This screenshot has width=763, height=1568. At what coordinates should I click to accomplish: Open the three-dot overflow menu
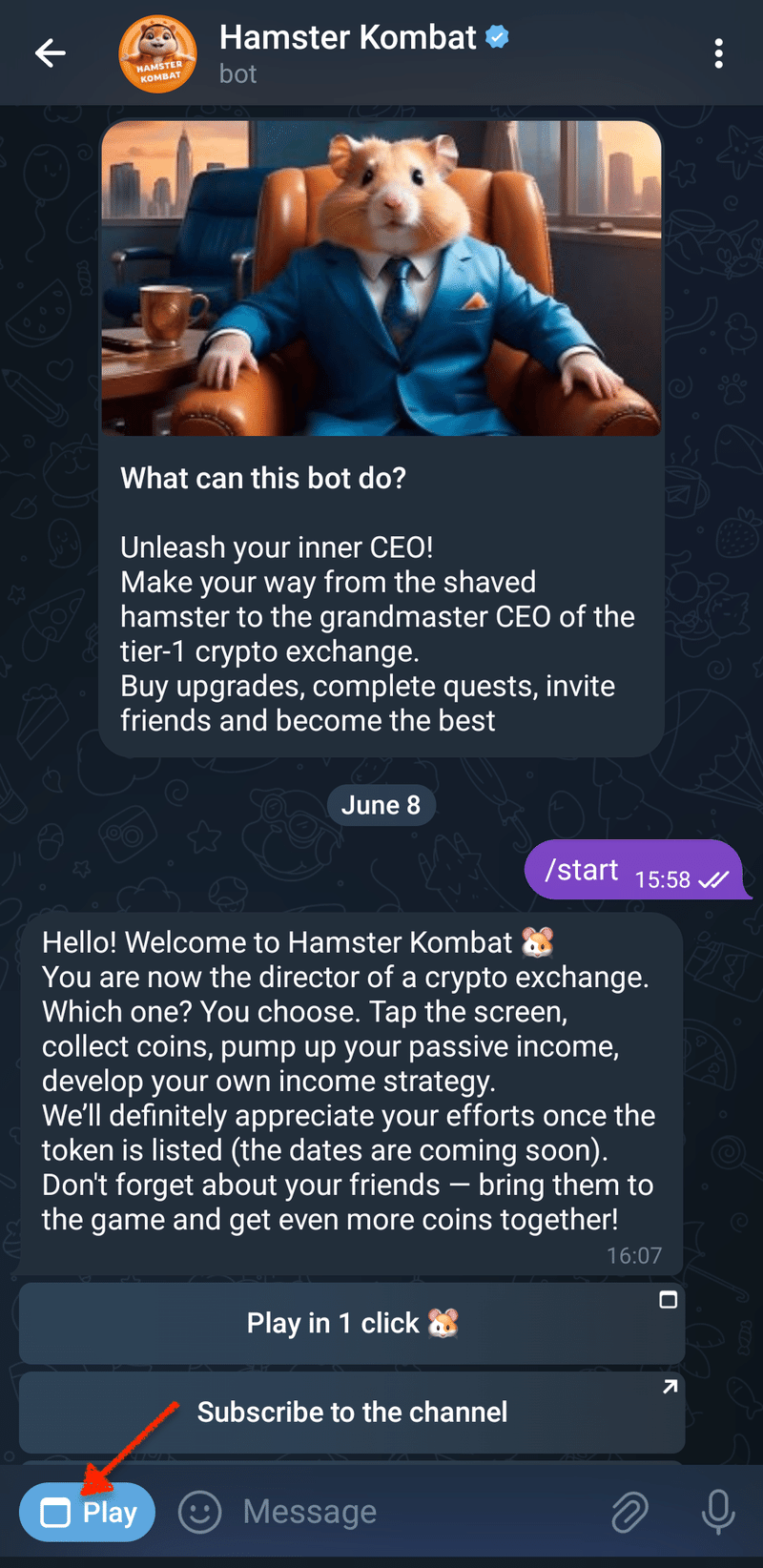[718, 53]
